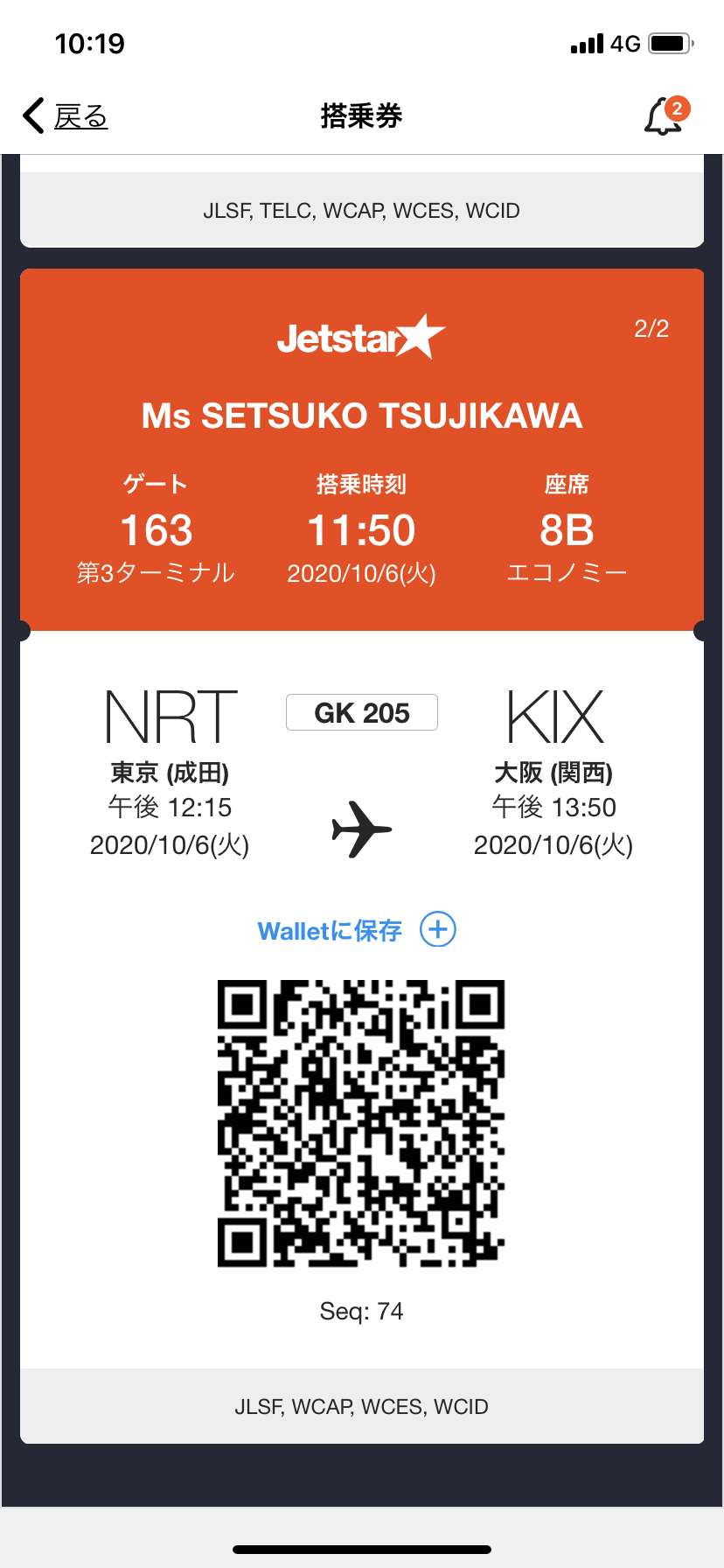Viewport: 724px width, 1568px height.
Task: Go back using the 戻る button
Action: tap(66, 115)
